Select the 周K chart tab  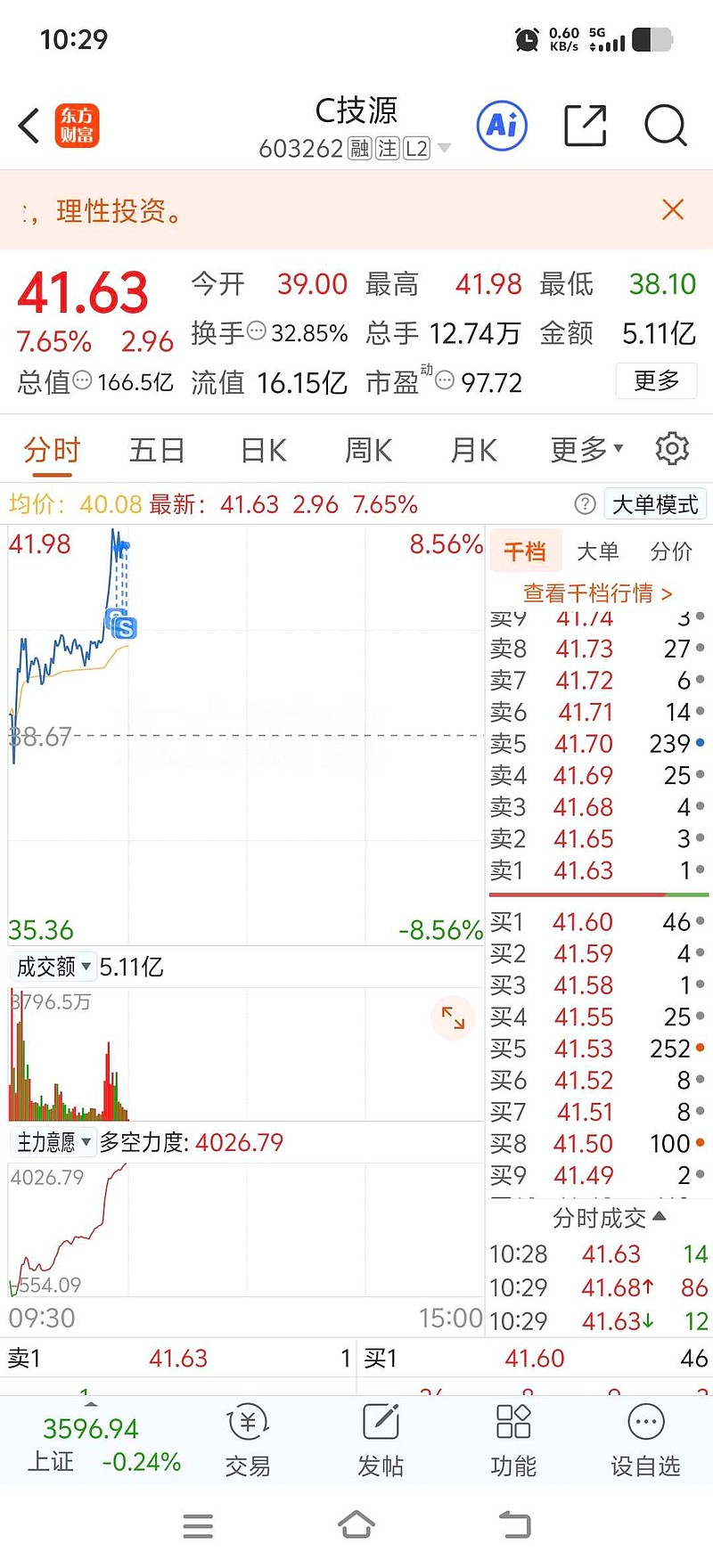coord(368,450)
